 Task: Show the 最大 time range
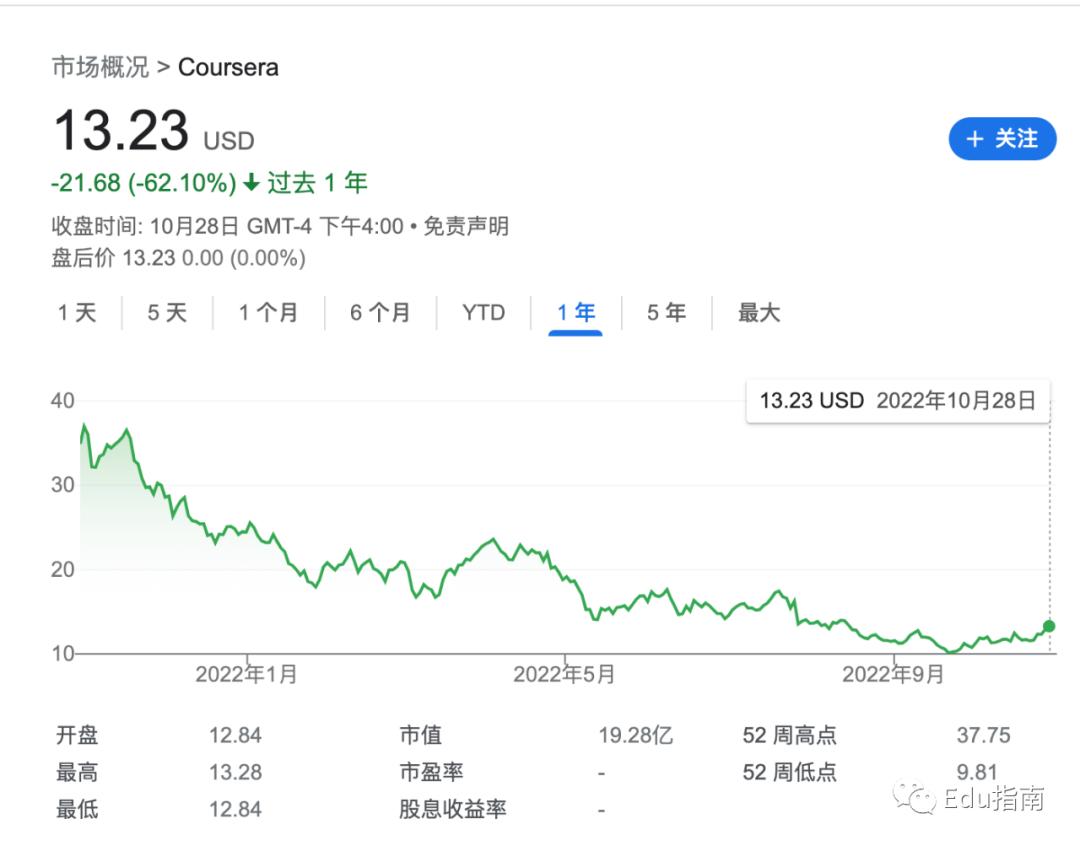click(759, 313)
